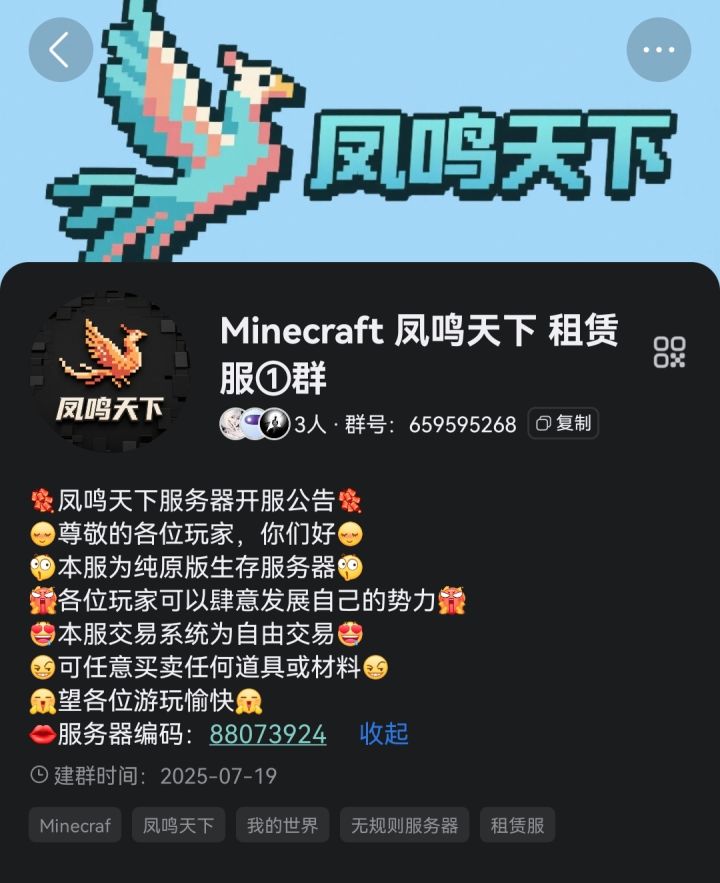Tap the 我的世界 tag
The width and height of the screenshot is (720, 883).
point(282,825)
